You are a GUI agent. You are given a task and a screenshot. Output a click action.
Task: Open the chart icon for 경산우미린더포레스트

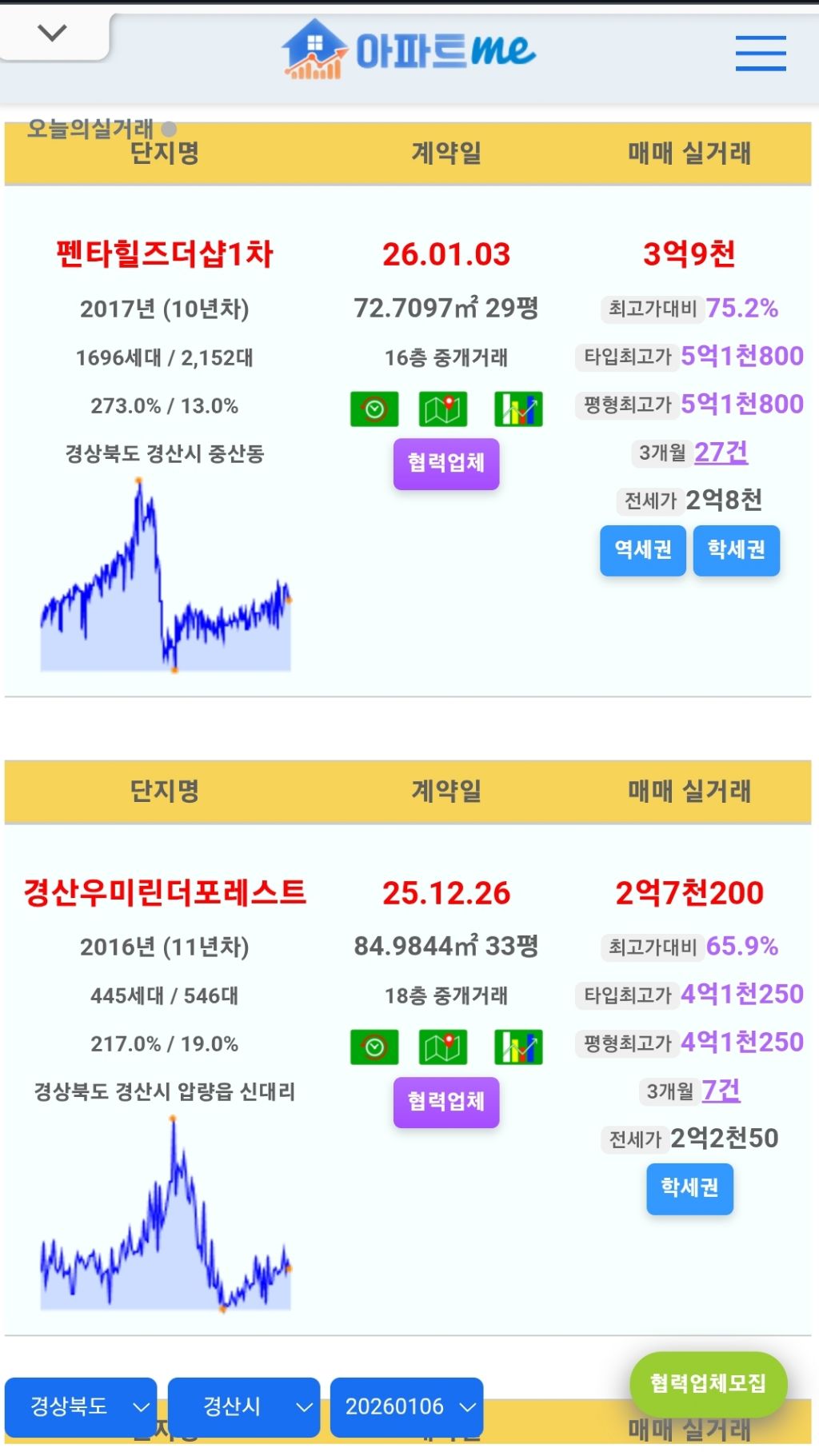518,1047
